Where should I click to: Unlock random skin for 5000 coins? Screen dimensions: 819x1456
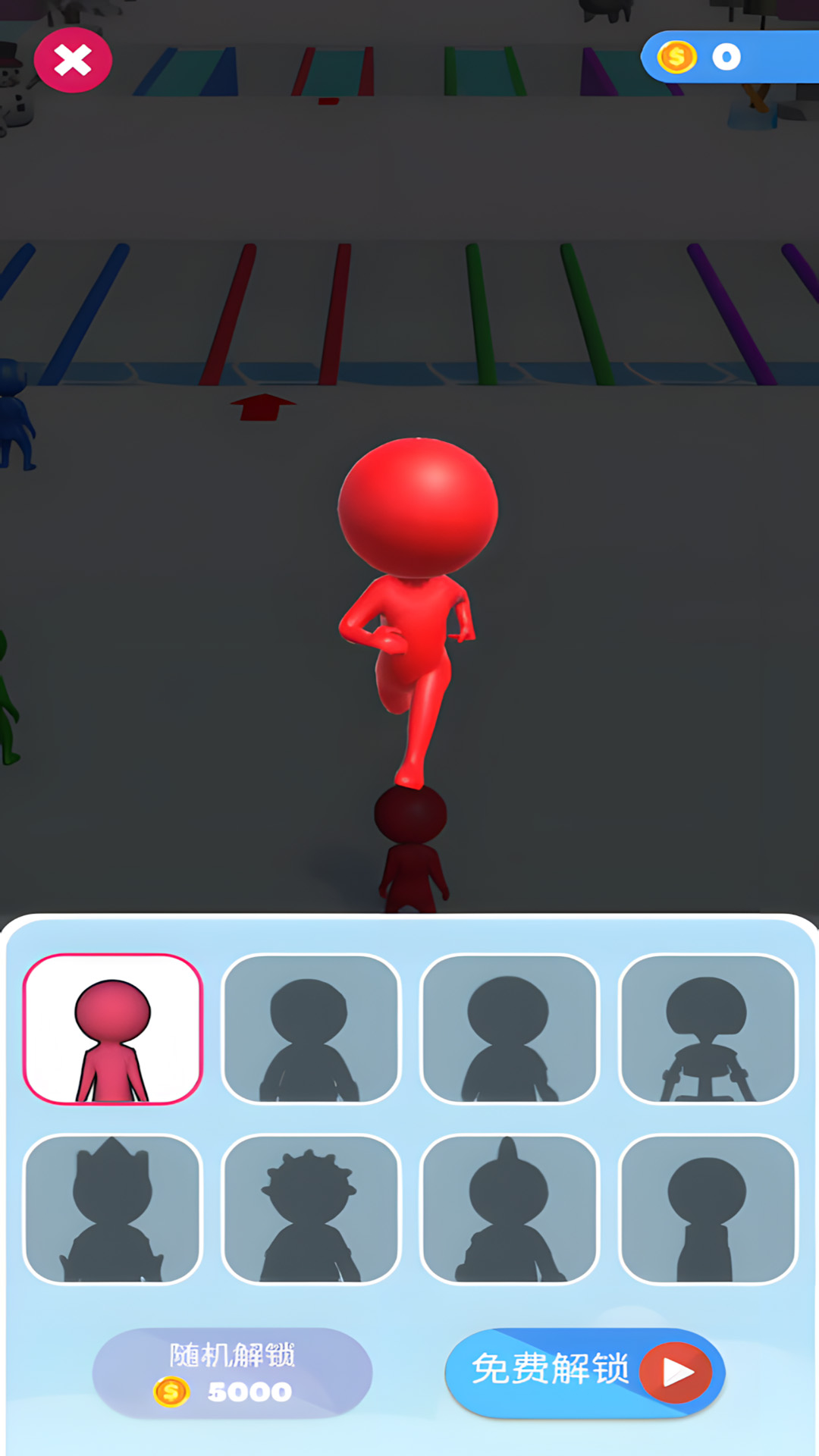232,1373
